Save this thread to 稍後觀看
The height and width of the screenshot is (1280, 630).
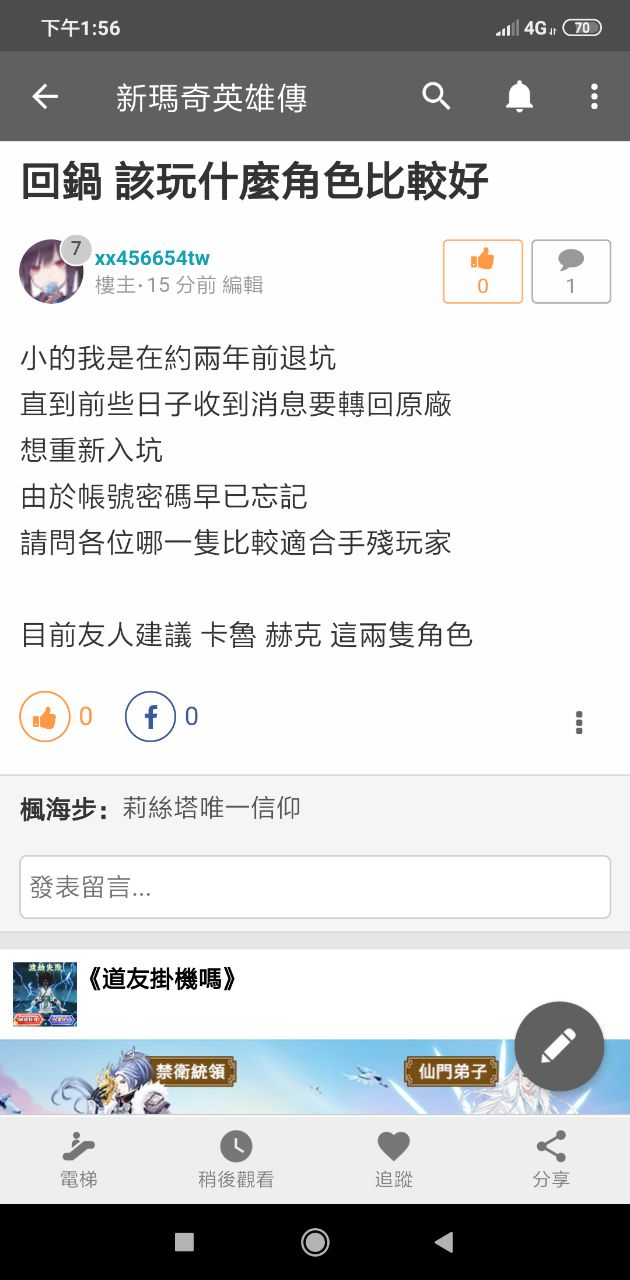pos(236,1160)
